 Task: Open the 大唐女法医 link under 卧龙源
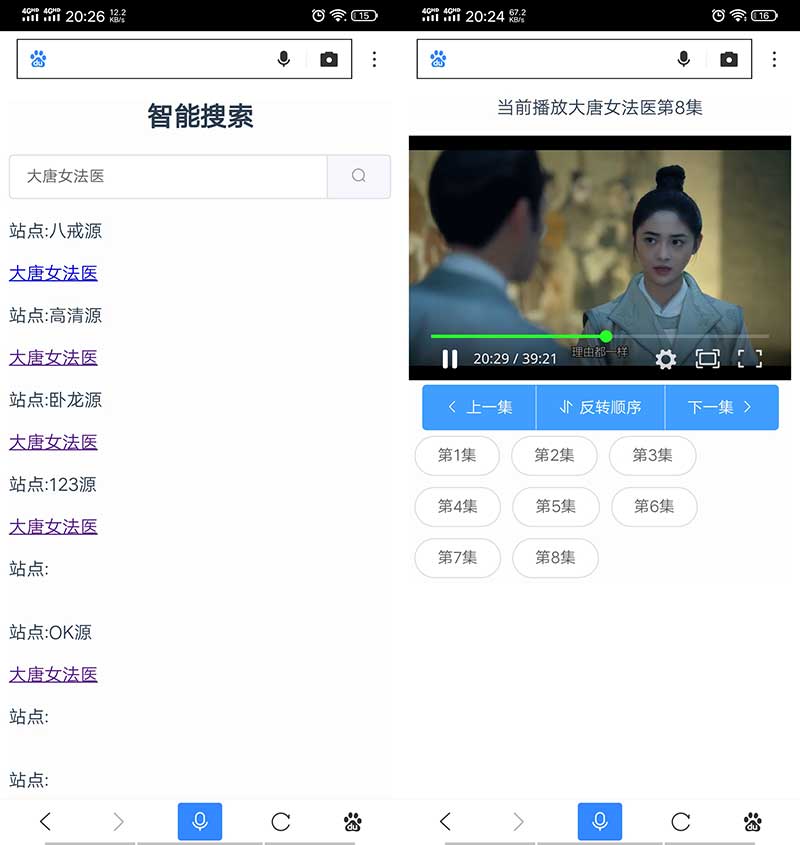click(53, 442)
